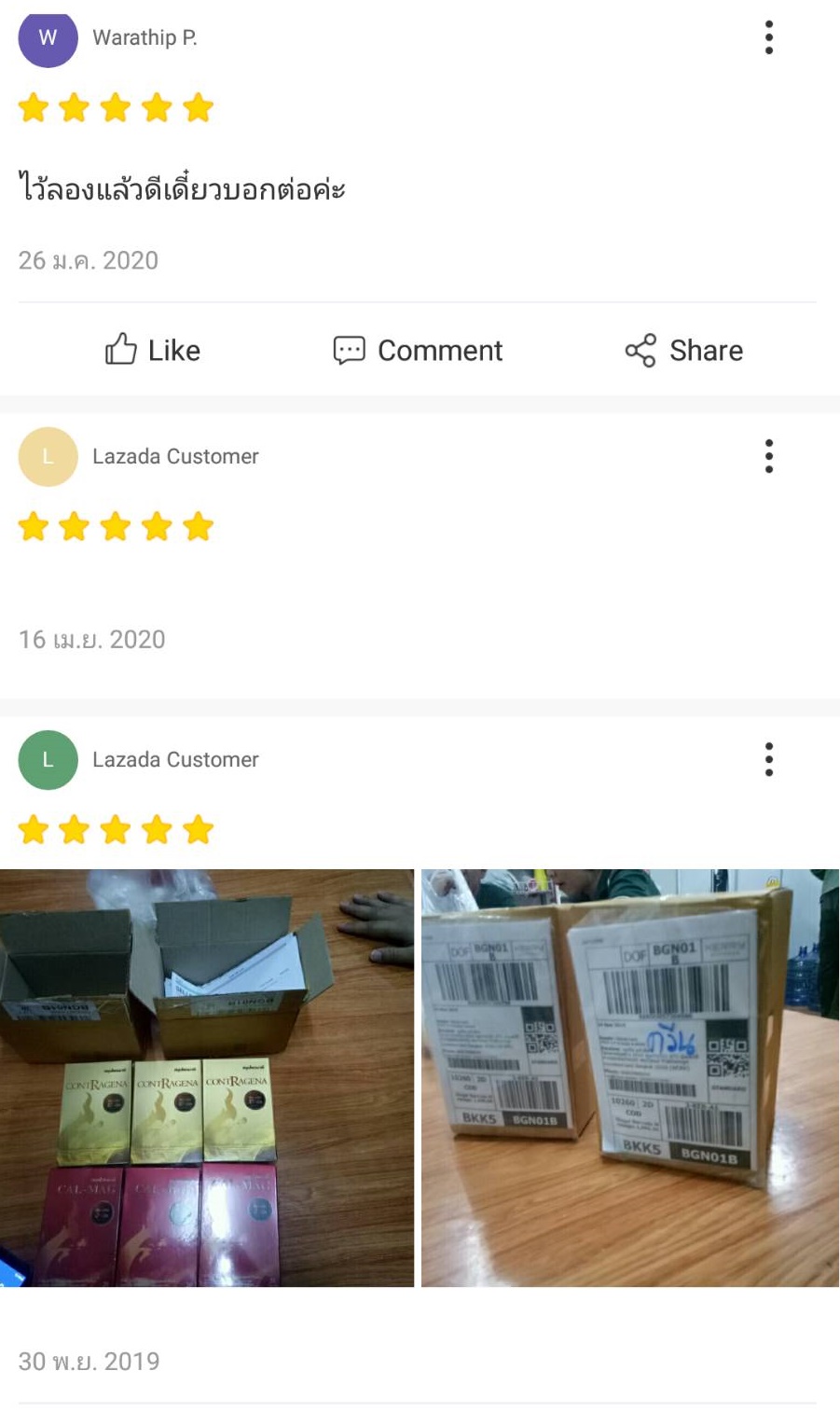Open overflow menu on the 16 เม.ย. 2020 review

pyautogui.click(x=768, y=456)
